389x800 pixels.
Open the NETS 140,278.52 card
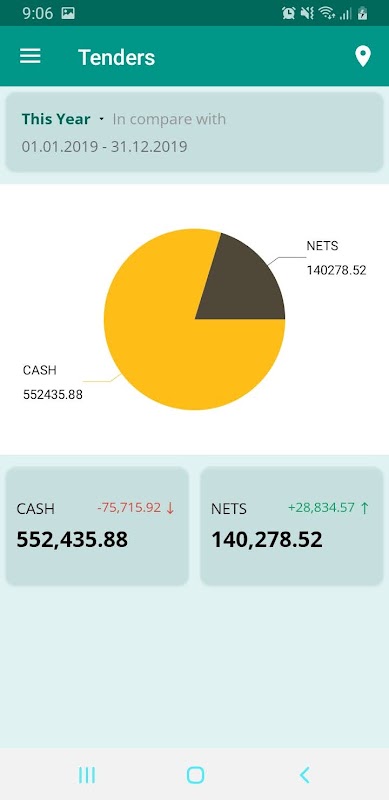pyautogui.click(x=291, y=526)
